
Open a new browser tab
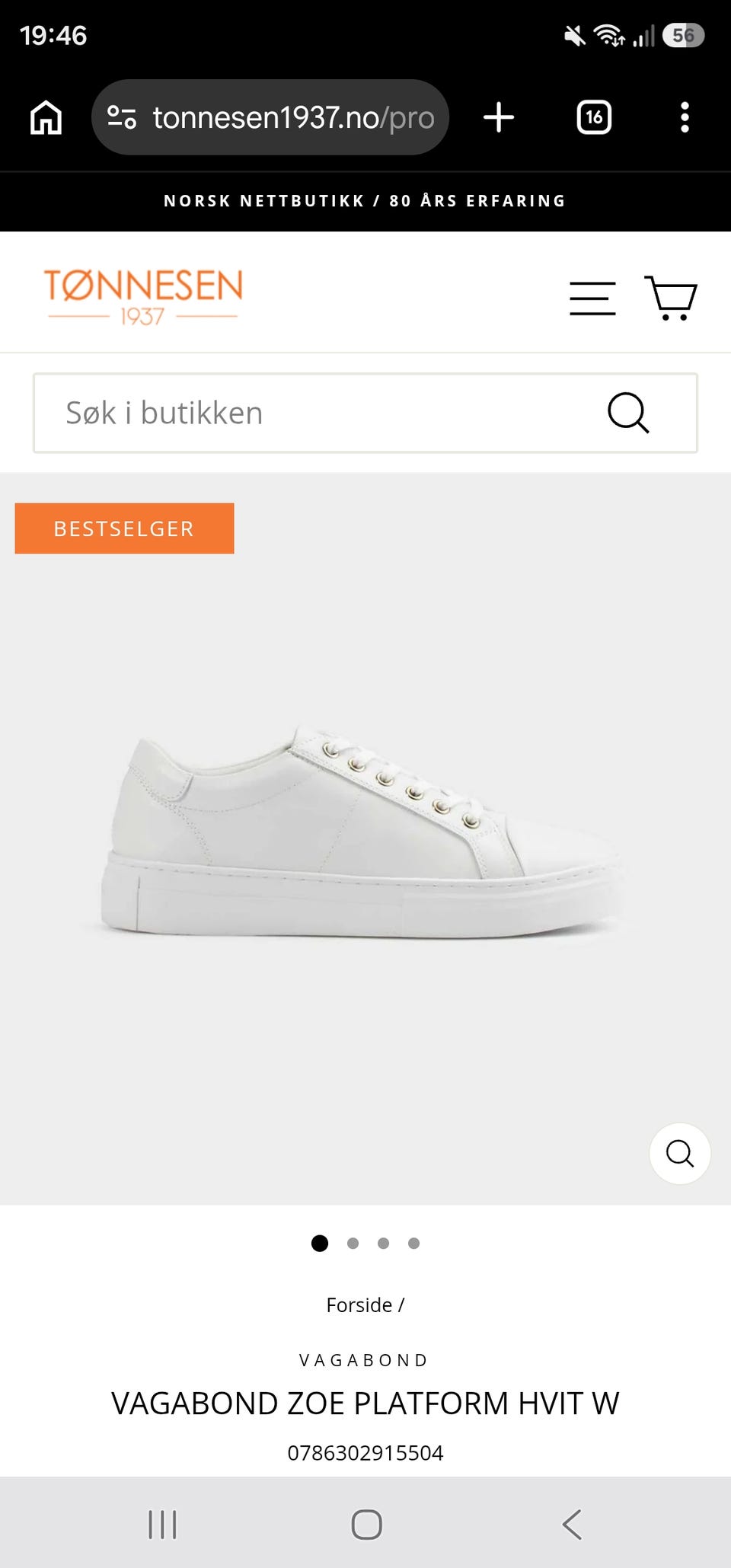[x=499, y=117]
